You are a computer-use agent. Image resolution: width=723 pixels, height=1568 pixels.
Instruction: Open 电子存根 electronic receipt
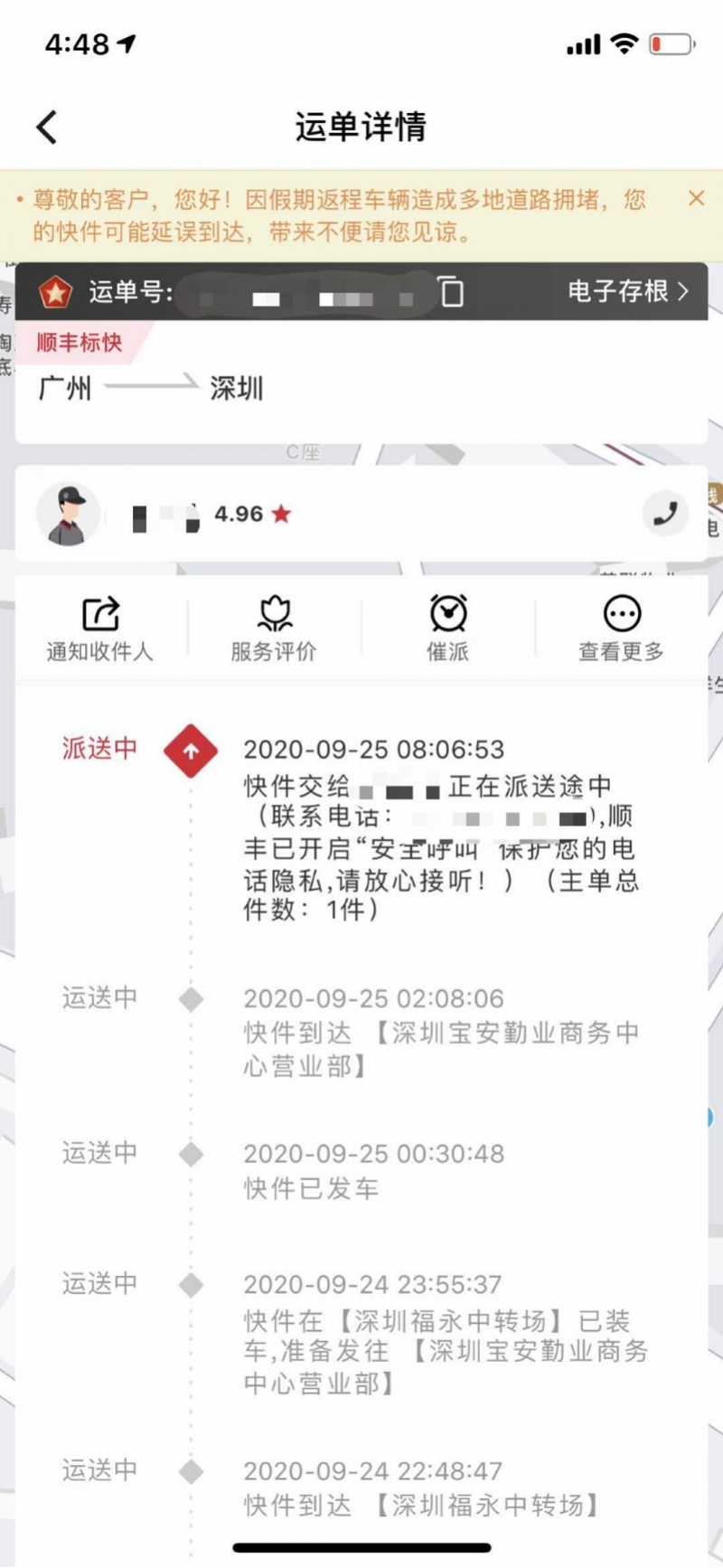[627, 291]
